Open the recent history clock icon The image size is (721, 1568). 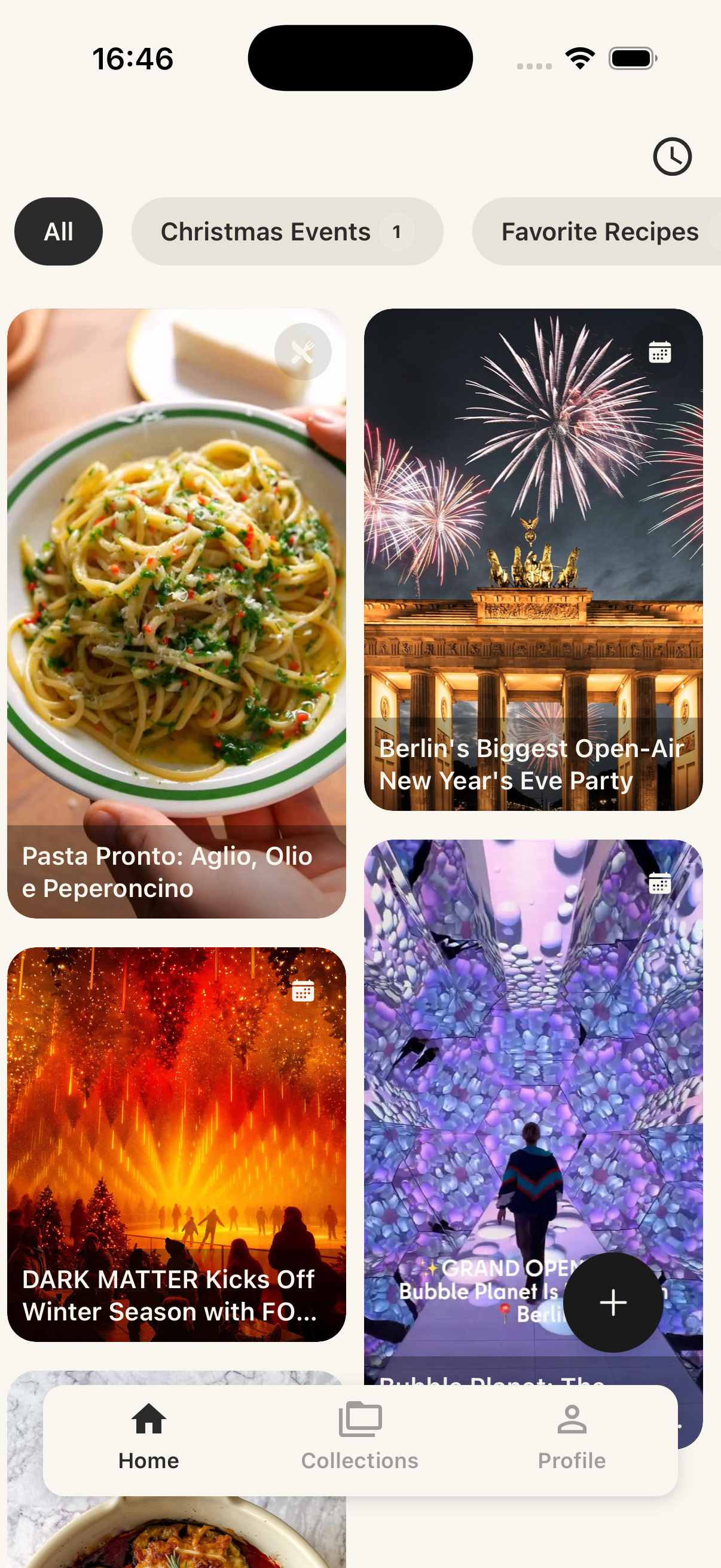(x=673, y=157)
